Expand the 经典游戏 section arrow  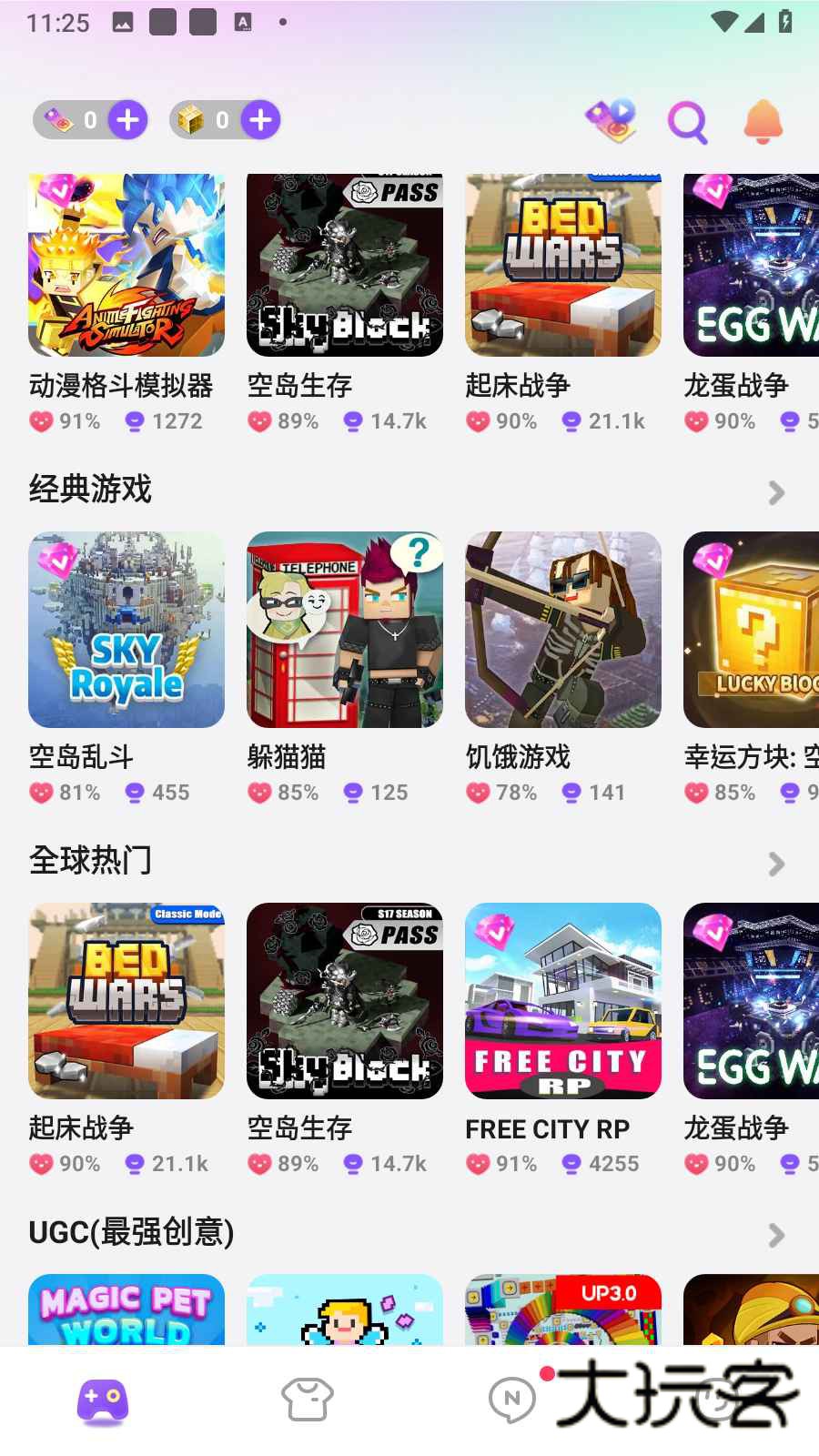click(x=775, y=492)
